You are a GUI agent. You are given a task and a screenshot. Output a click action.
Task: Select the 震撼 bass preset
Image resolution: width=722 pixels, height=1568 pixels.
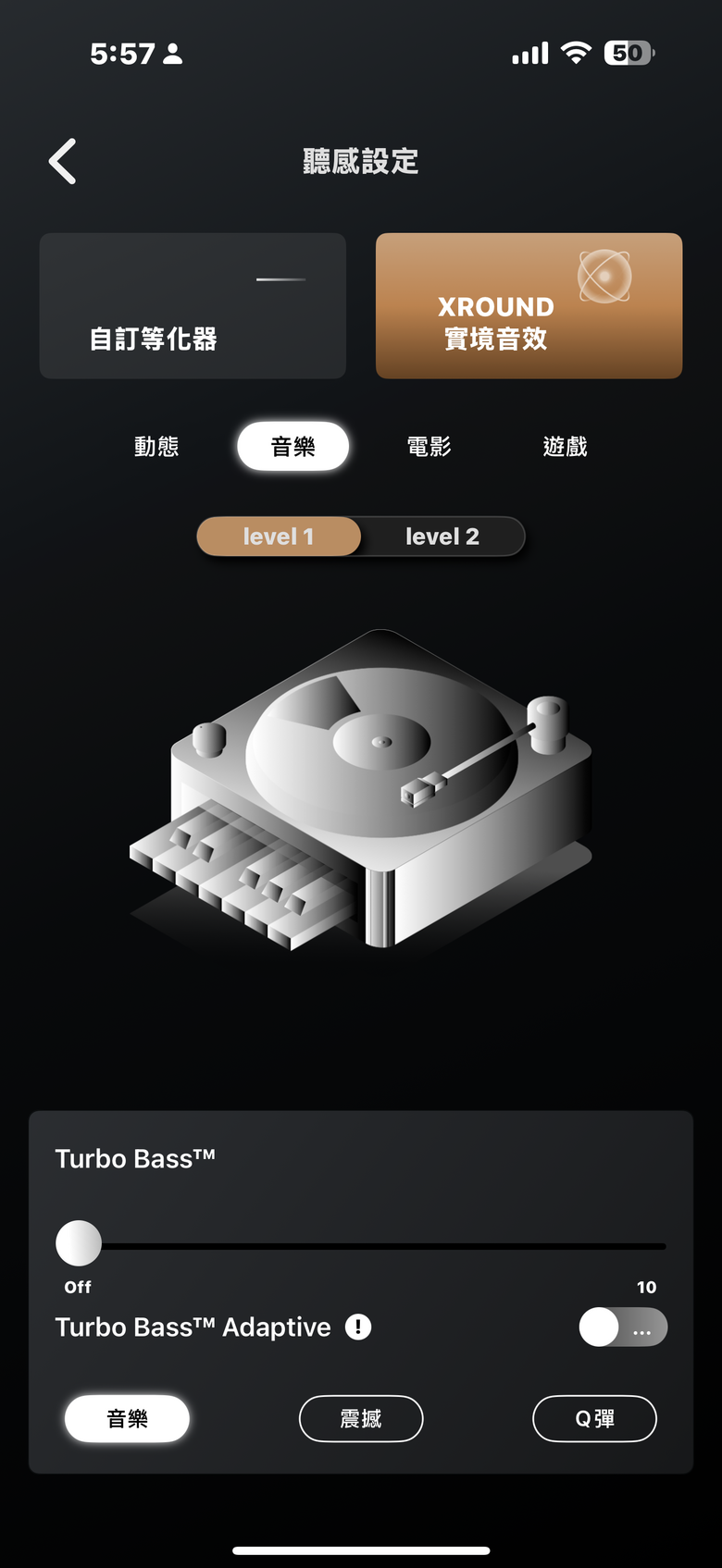[x=361, y=1418]
